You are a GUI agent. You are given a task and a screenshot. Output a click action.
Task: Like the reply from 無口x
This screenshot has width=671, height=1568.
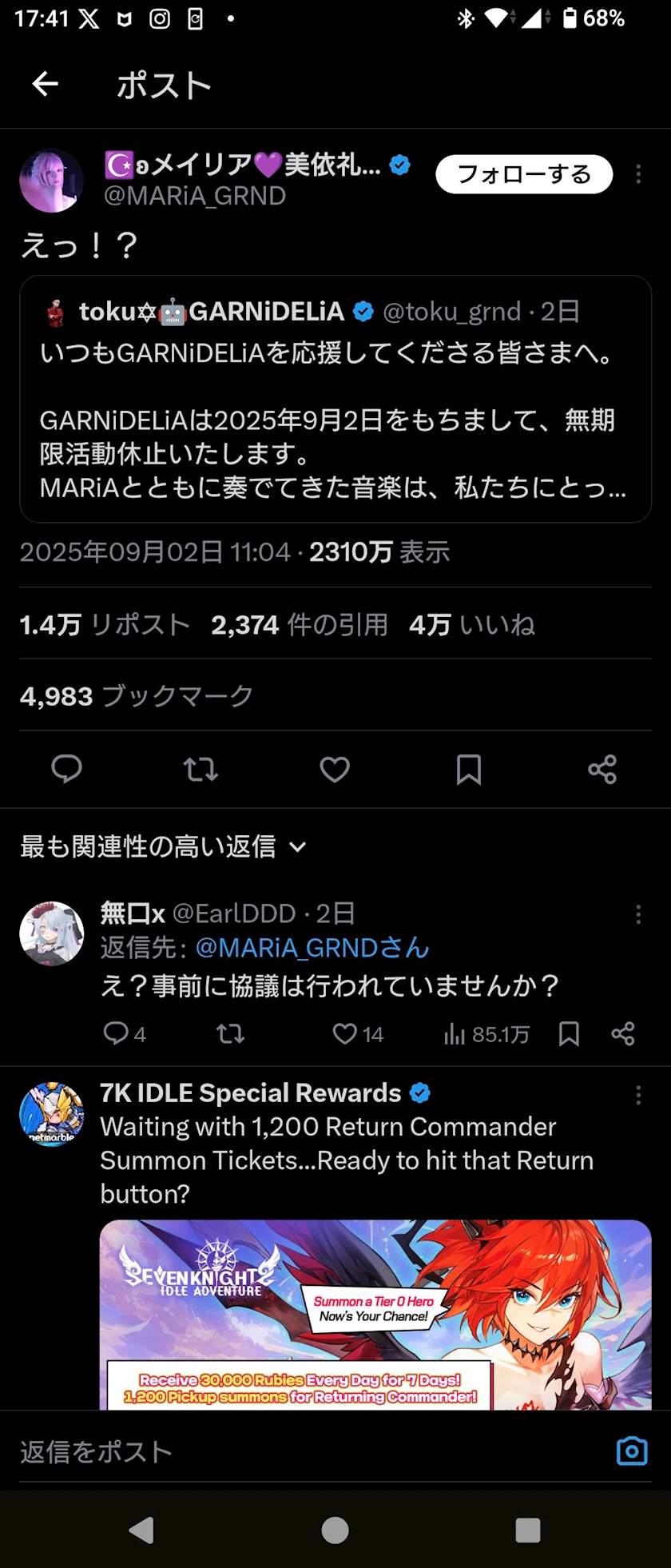[x=358, y=1034]
